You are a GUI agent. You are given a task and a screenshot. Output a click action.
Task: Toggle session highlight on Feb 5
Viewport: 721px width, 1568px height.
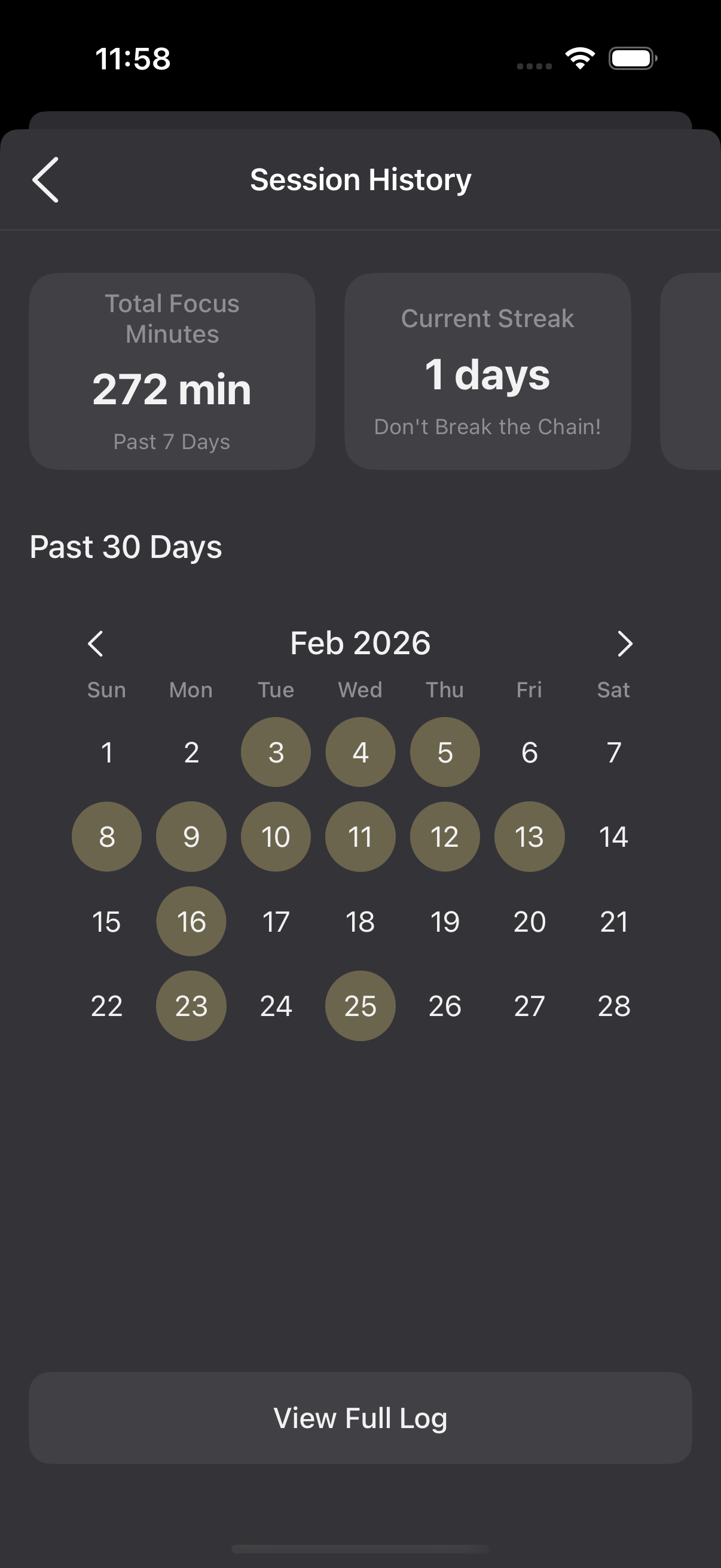444,752
